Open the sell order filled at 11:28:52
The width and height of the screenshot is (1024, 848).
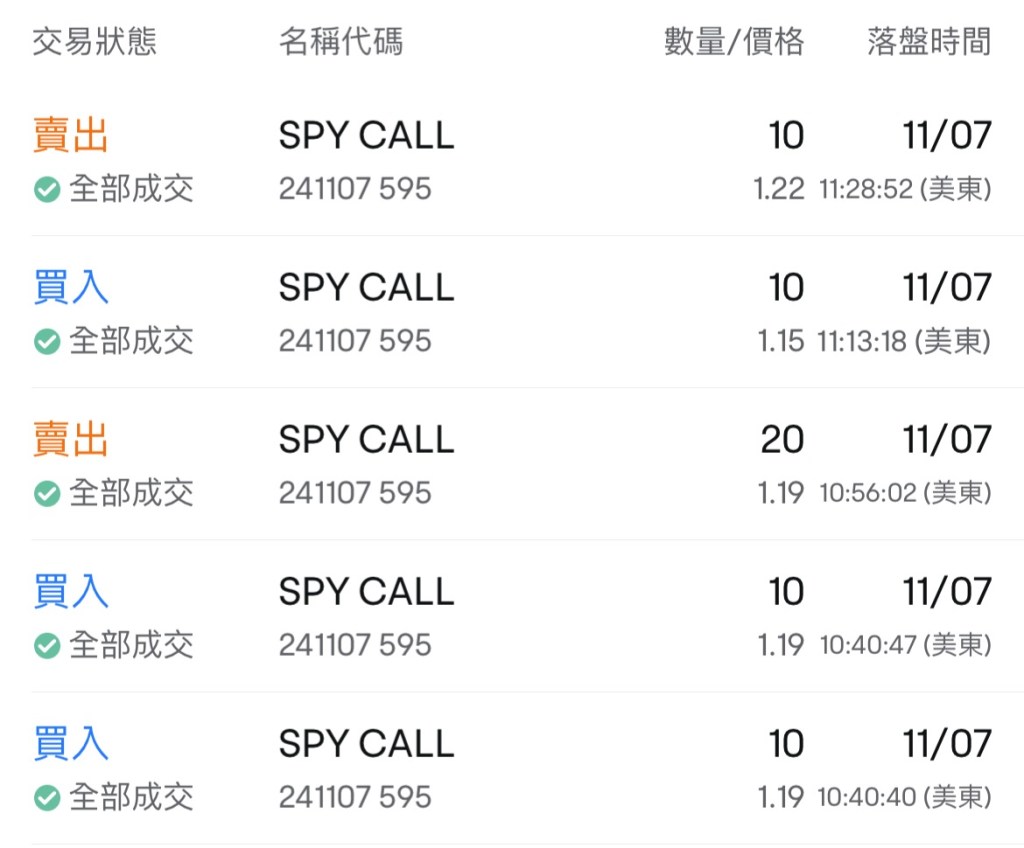(x=512, y=160)
